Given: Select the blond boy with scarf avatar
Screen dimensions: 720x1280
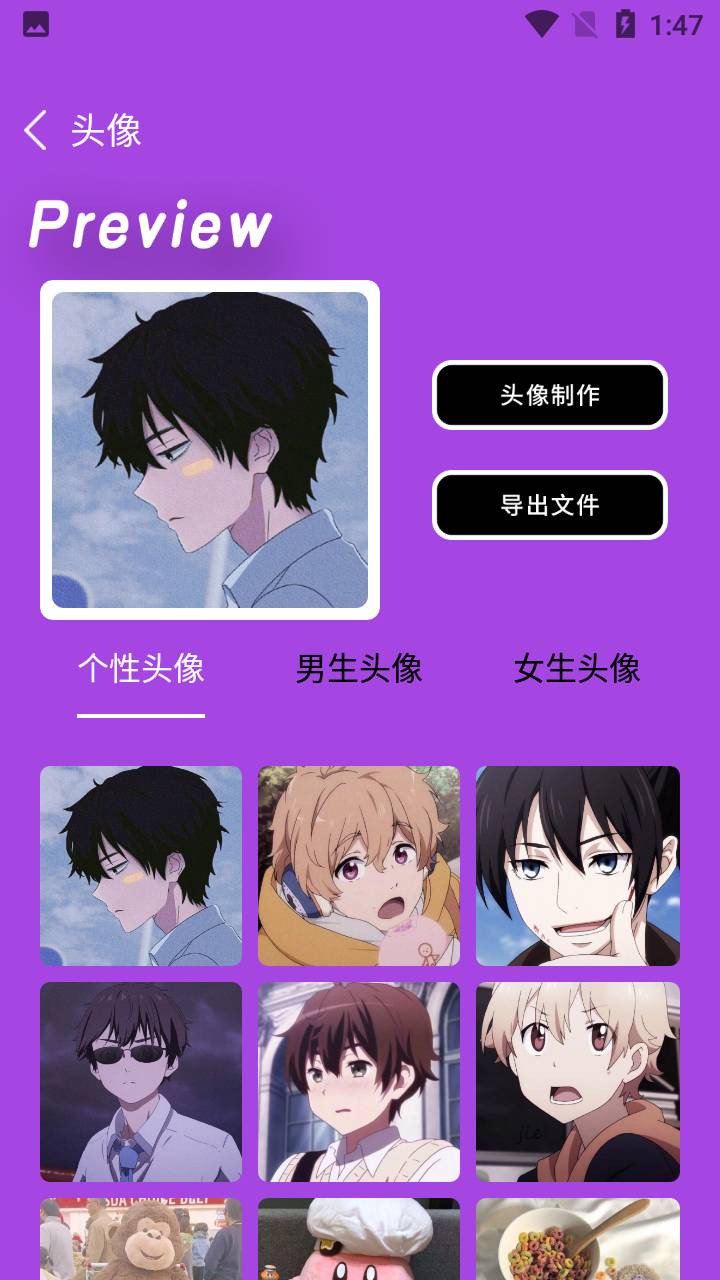Looking at the screenshot, I should click(359, 865).
